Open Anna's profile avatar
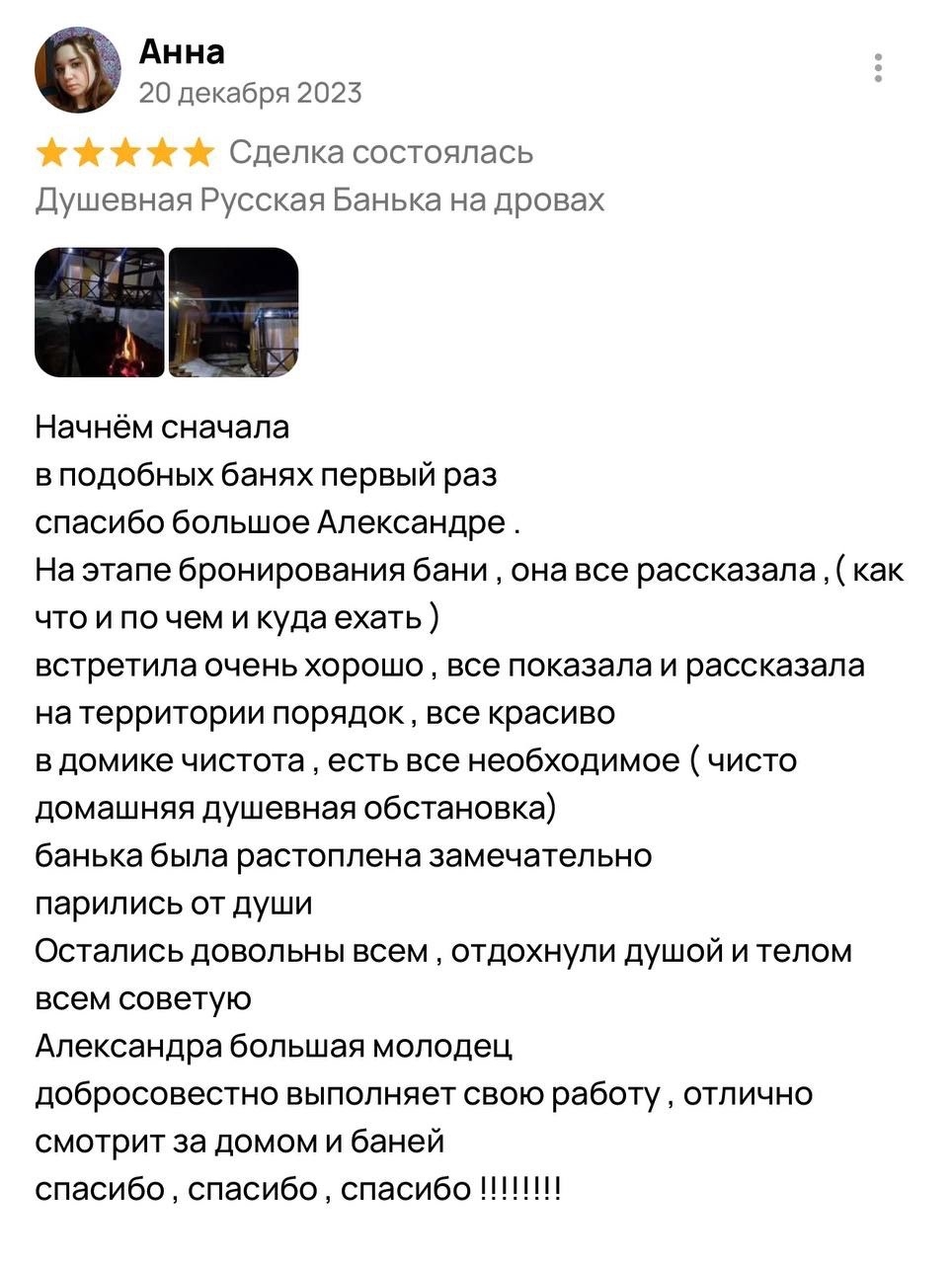Screen dimensions: 952x1264 pos(78,70)
